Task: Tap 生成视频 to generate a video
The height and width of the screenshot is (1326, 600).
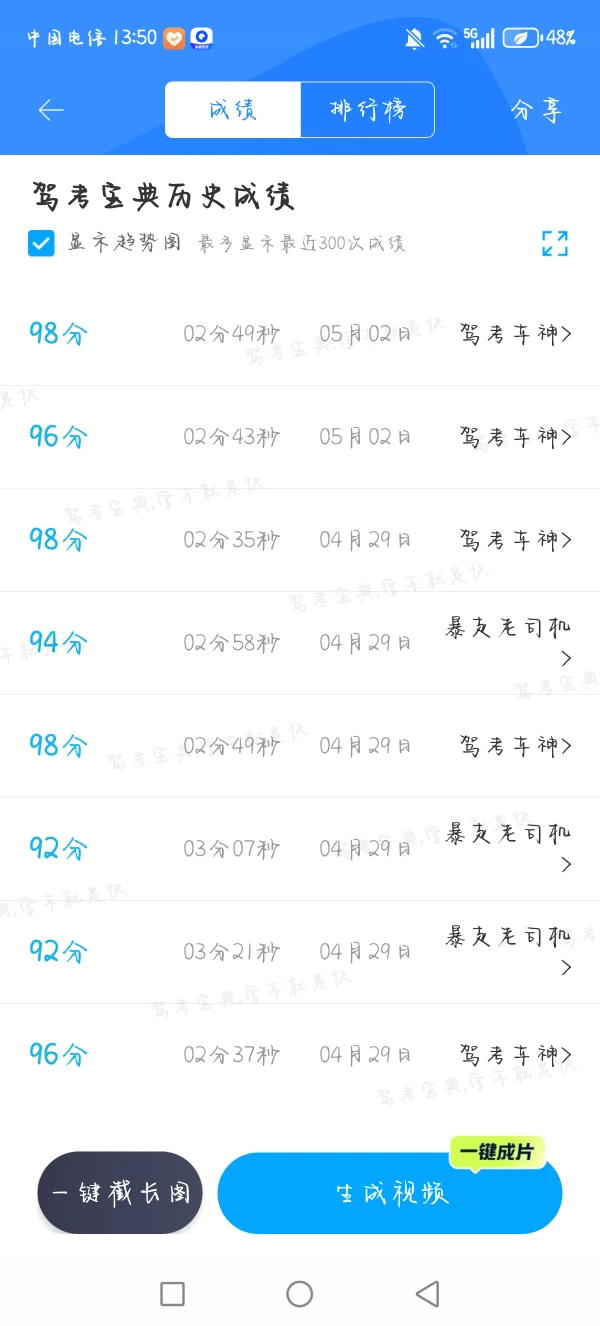Action: click(x=390, y=1193)
